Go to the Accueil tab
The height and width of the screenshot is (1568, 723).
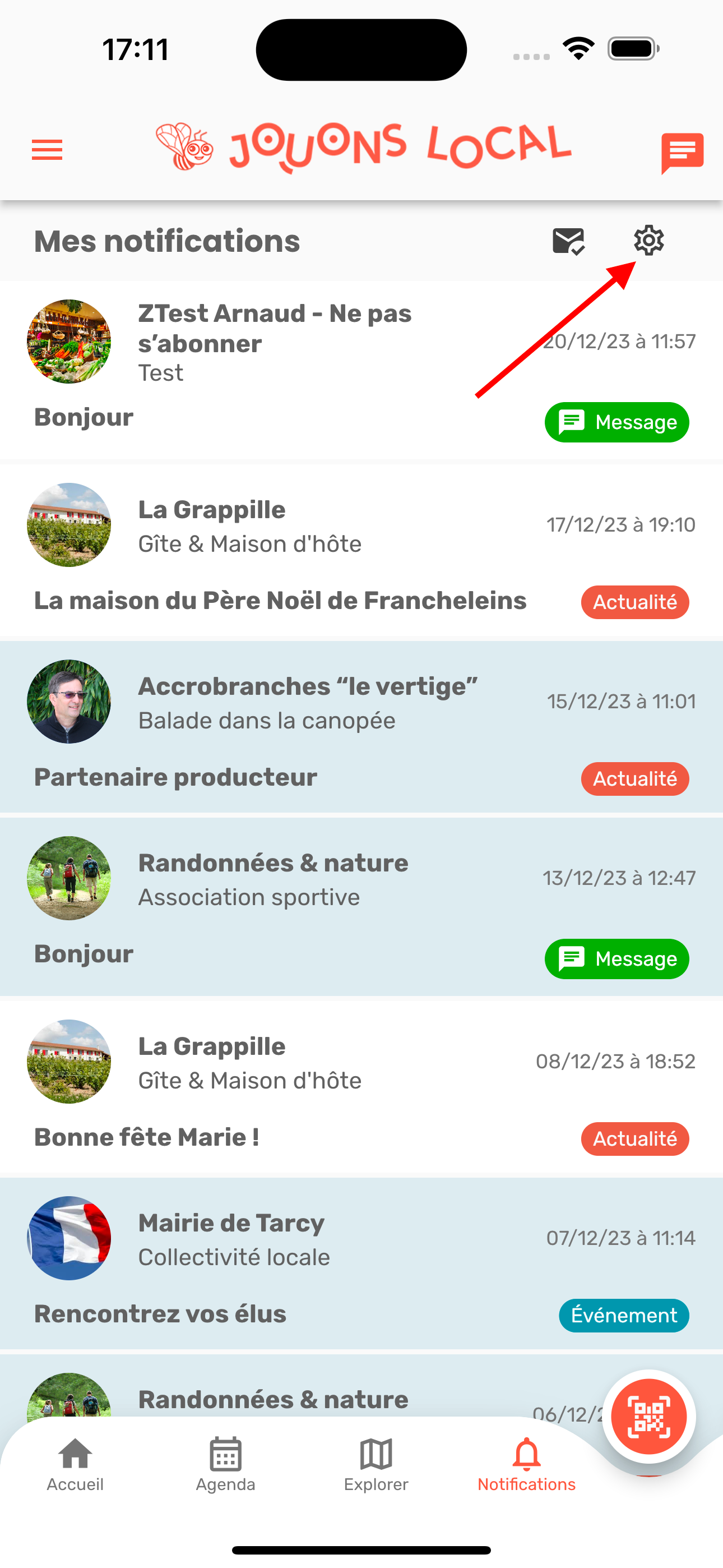click(x=76, y=1464)
